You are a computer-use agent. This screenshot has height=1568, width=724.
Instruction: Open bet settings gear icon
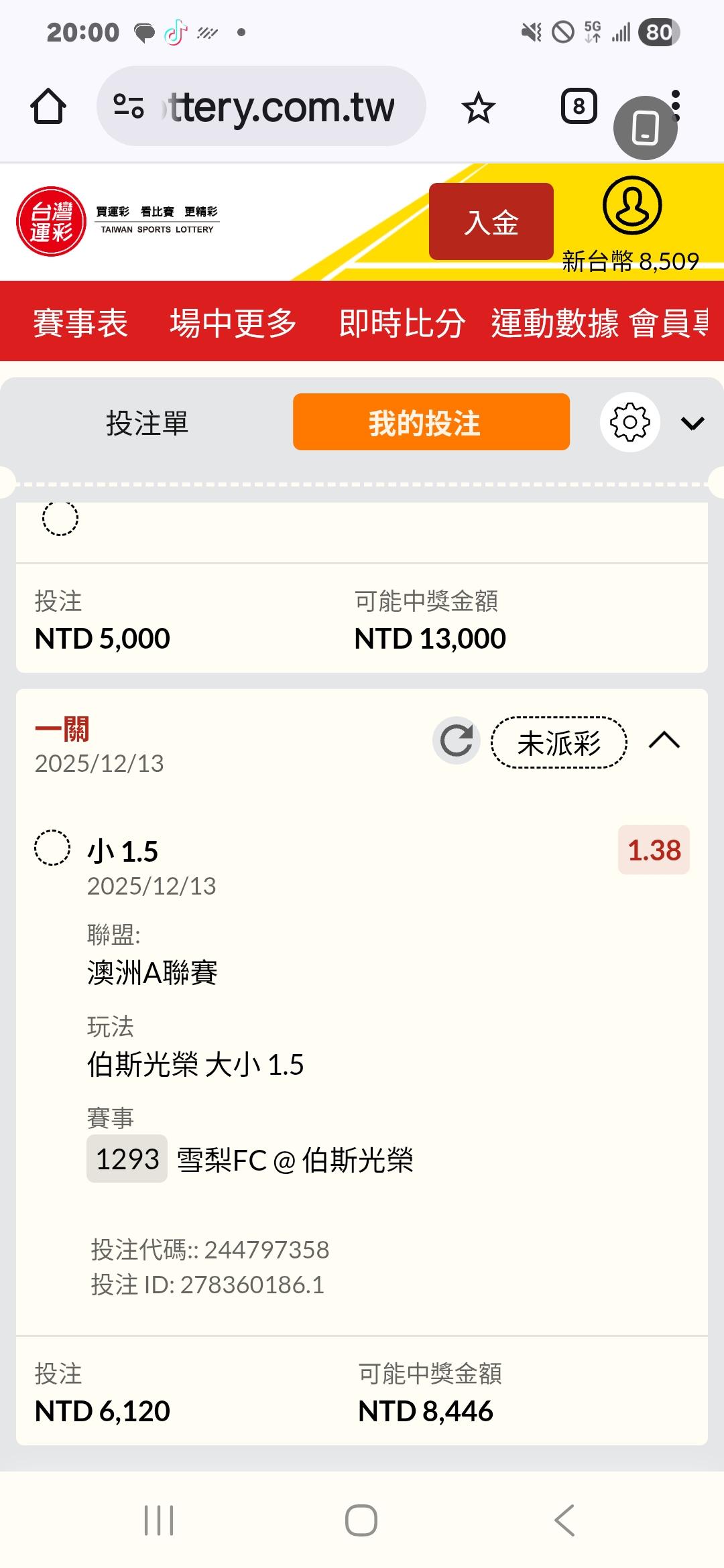click(x=629, y=422)
